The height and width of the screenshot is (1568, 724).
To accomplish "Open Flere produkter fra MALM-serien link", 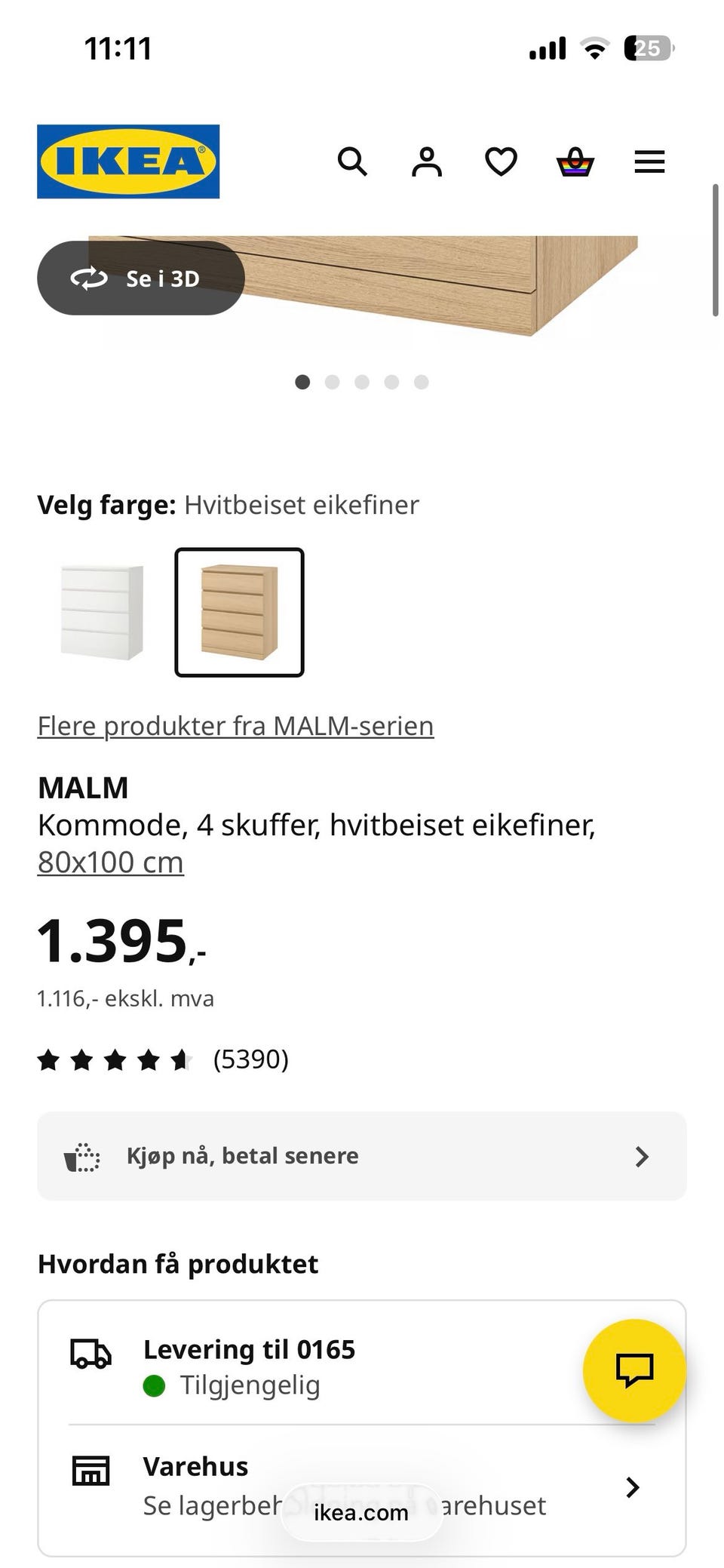I will click(x=235, y=725).
